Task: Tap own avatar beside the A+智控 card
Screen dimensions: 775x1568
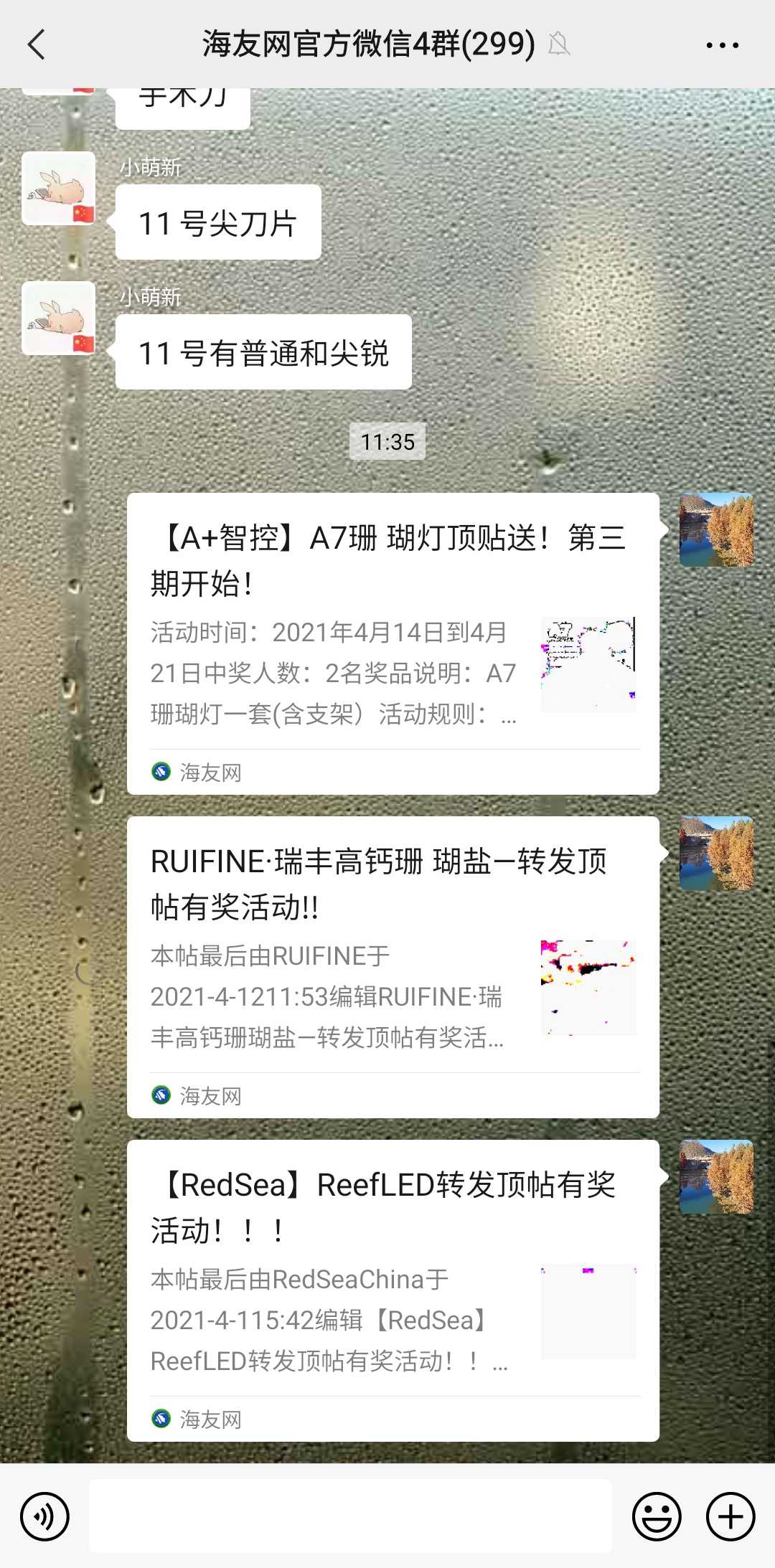Action: point(716,530)
